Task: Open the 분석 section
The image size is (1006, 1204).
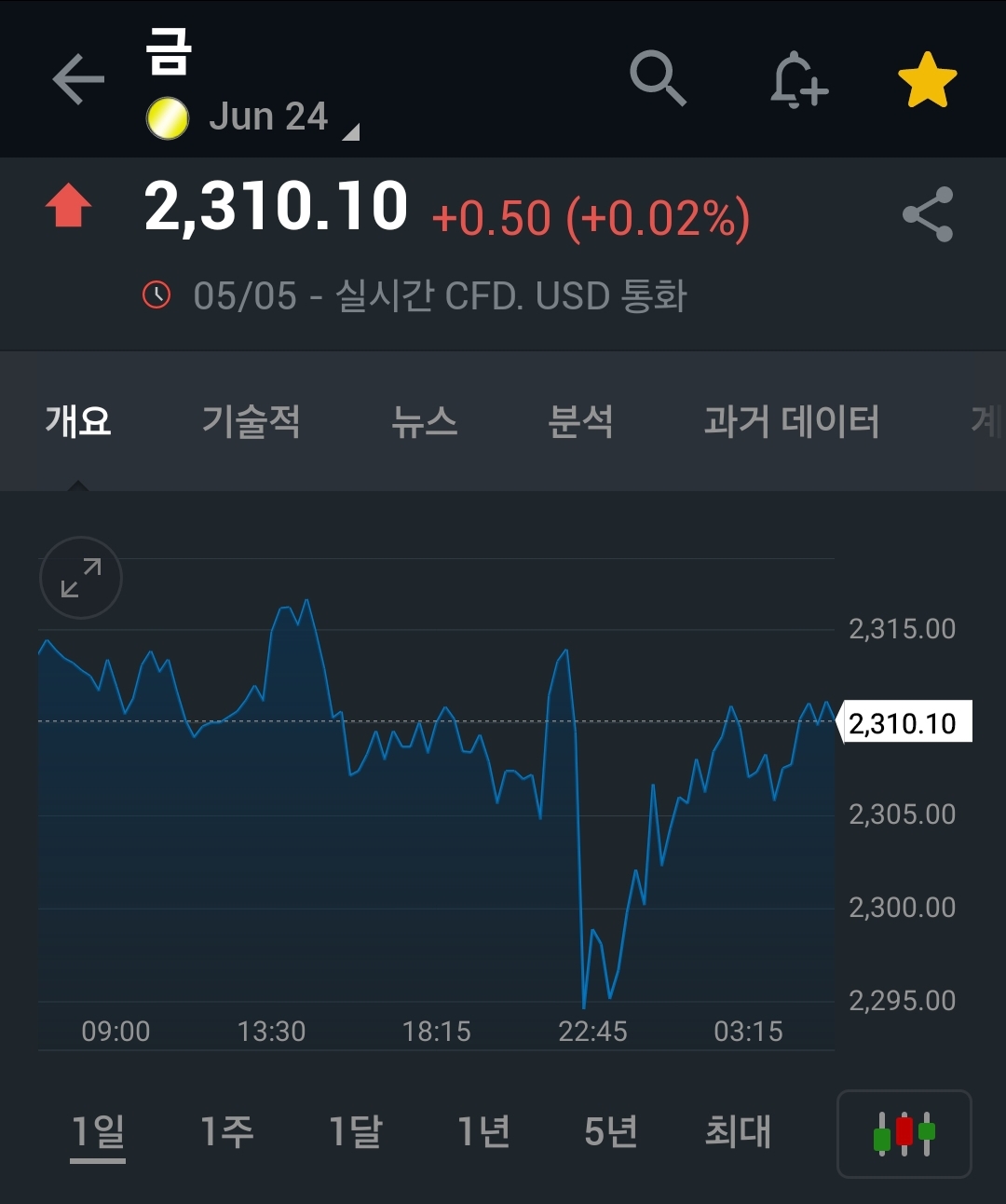Action: click(581, 422)
